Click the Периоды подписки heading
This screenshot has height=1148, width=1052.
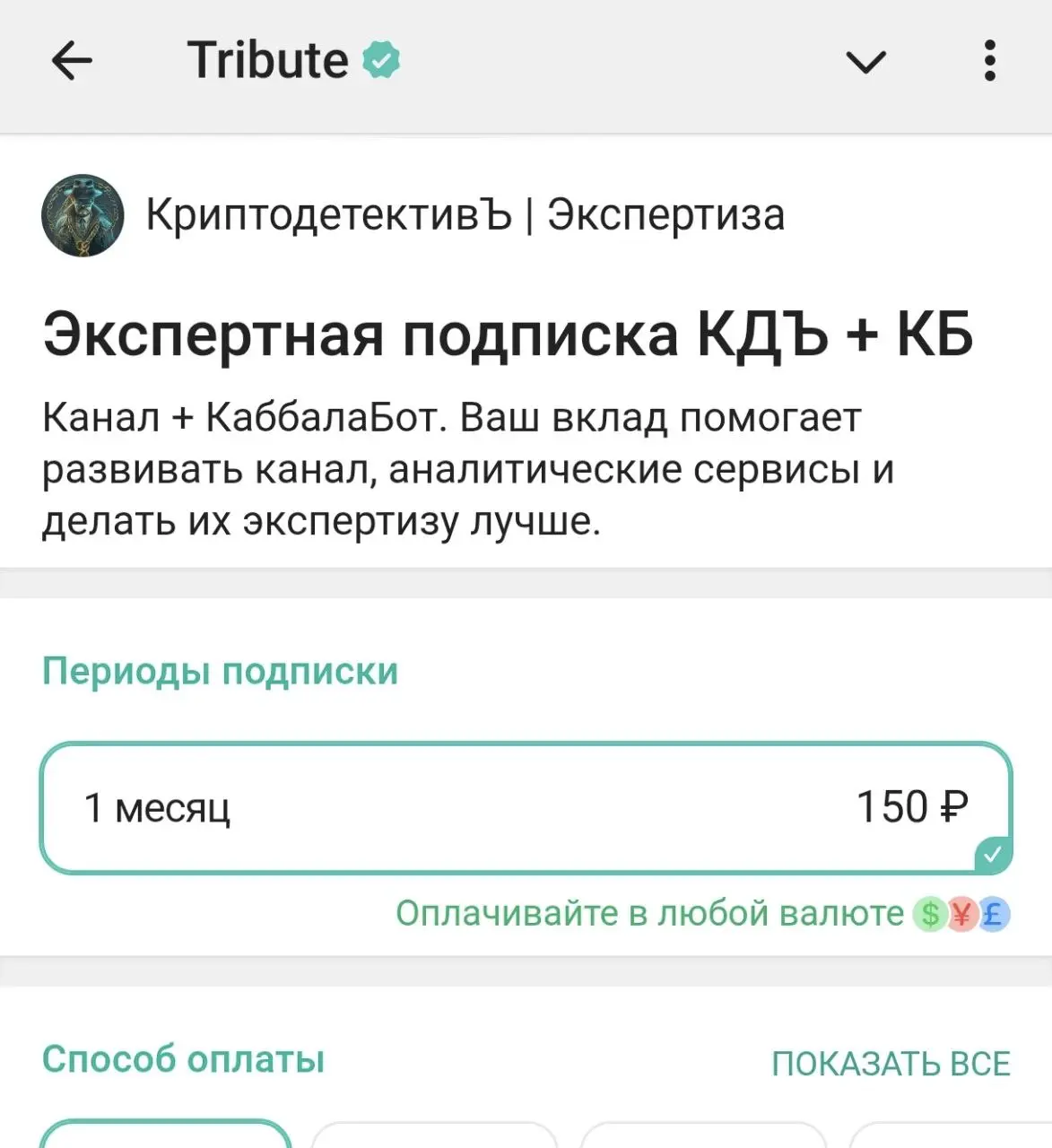221,670
